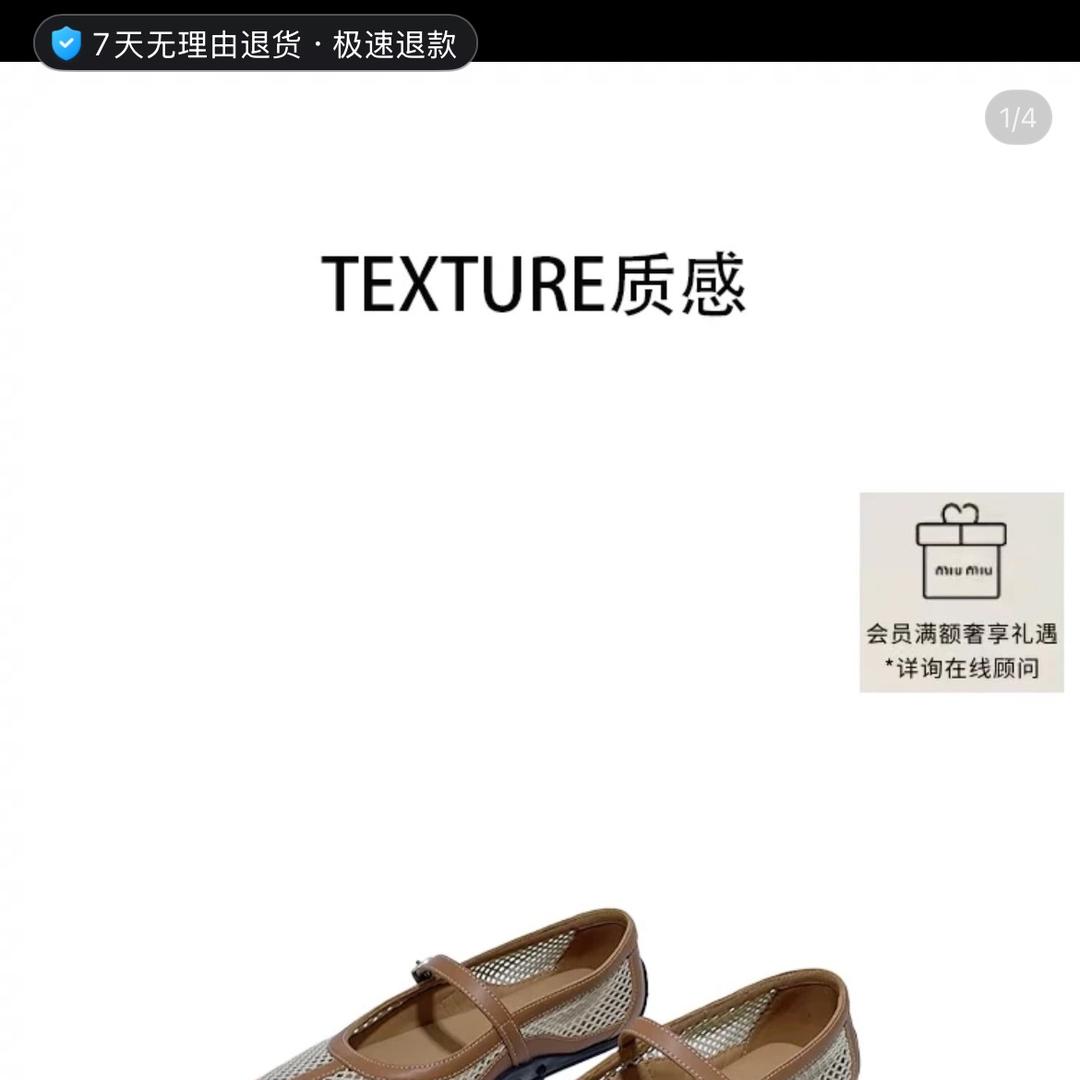Open the Miu Miu member gift banner

pyautogui.click(x=961, y=591)
